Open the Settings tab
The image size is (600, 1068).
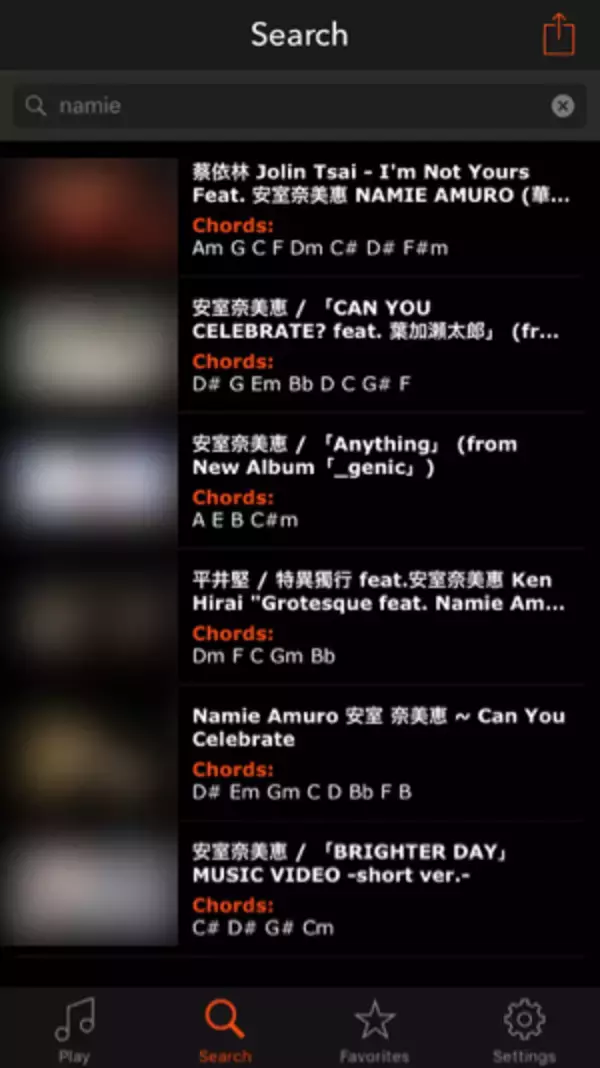pyautogui.click(x=524, y=1030)
